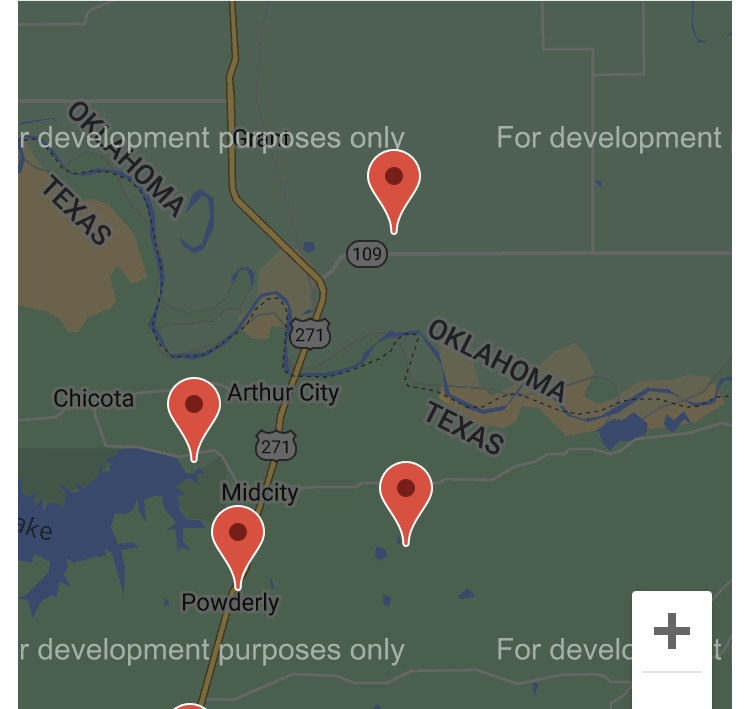
Task: Tap the map pin just above Powderly
Action: point(238,538)
